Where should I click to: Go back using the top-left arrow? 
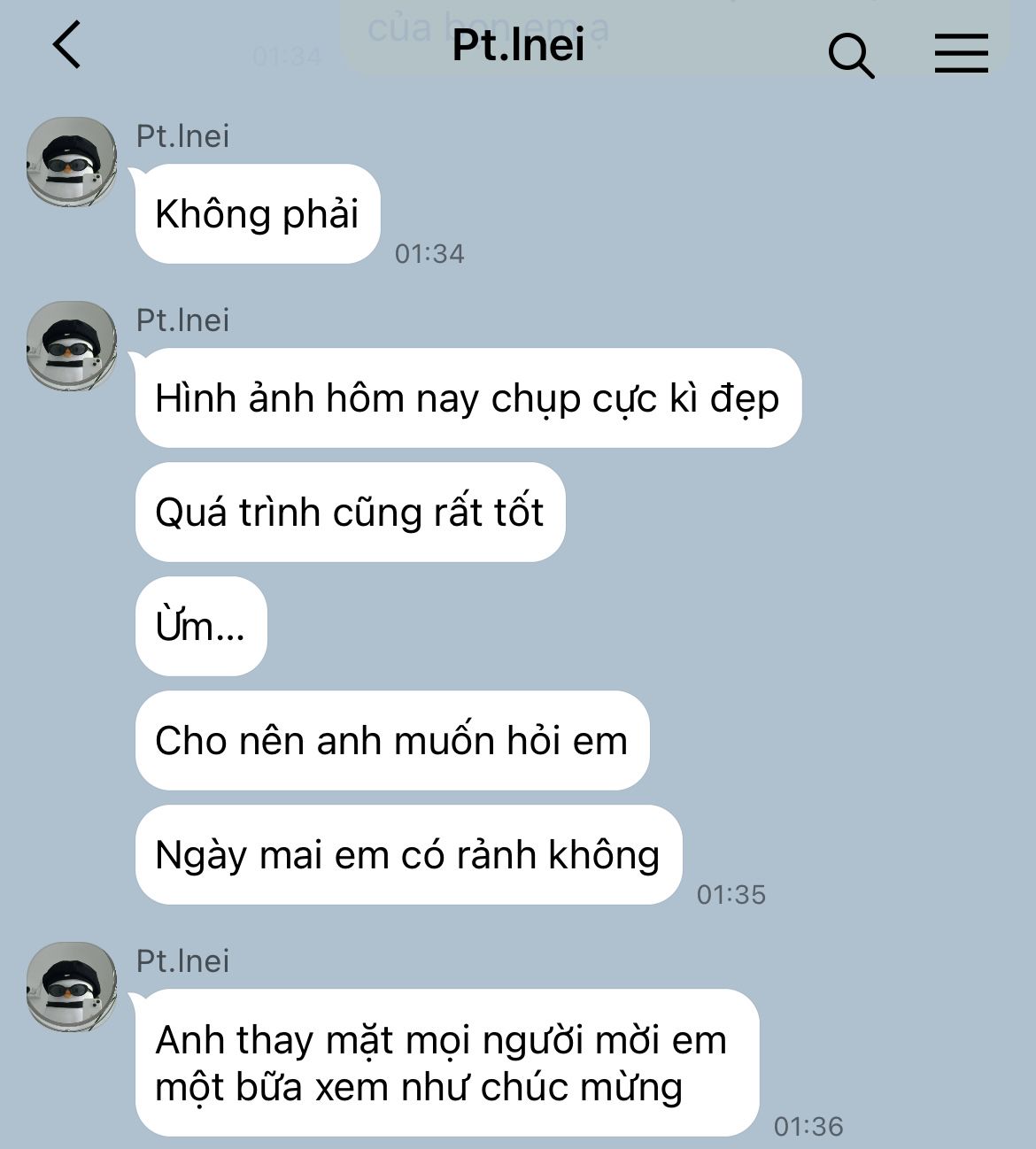[x=67, y=45]
